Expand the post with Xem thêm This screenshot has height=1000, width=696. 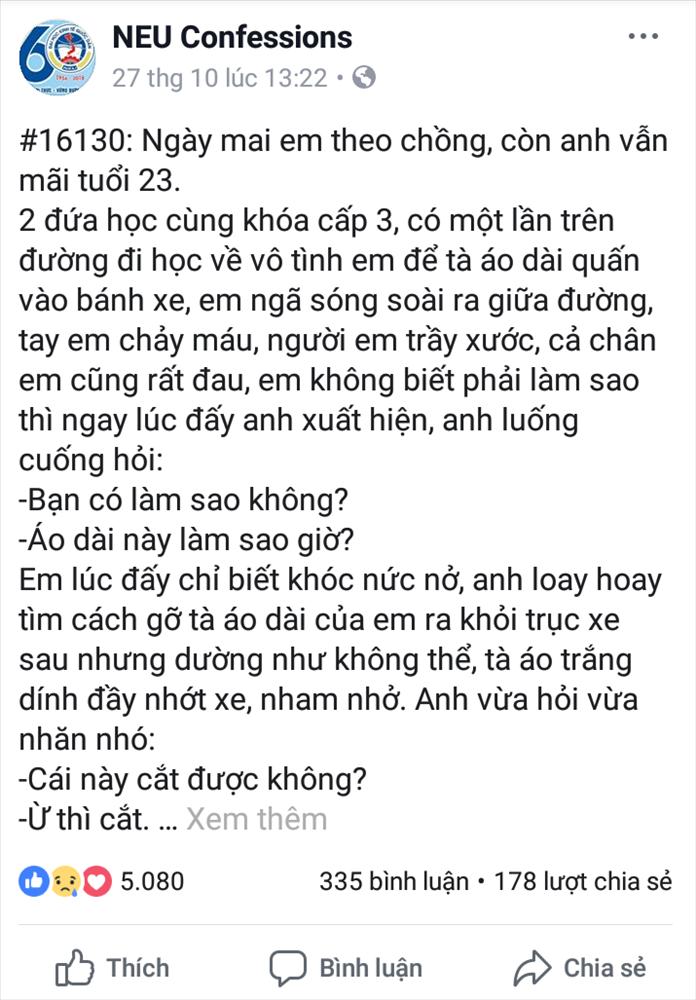[256, 819]
